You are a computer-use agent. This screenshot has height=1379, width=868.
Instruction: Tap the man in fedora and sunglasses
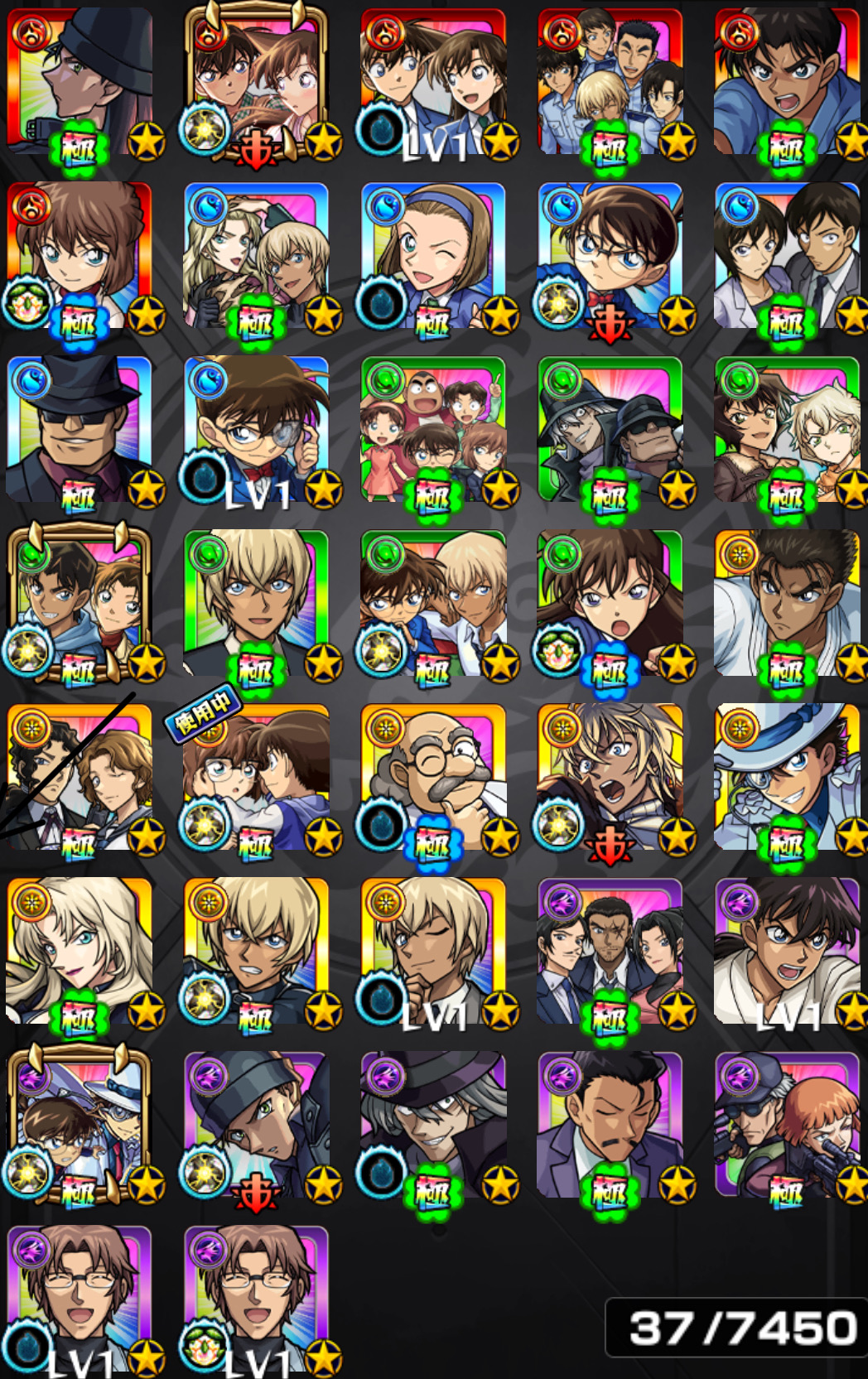click(x=79, y=431)
